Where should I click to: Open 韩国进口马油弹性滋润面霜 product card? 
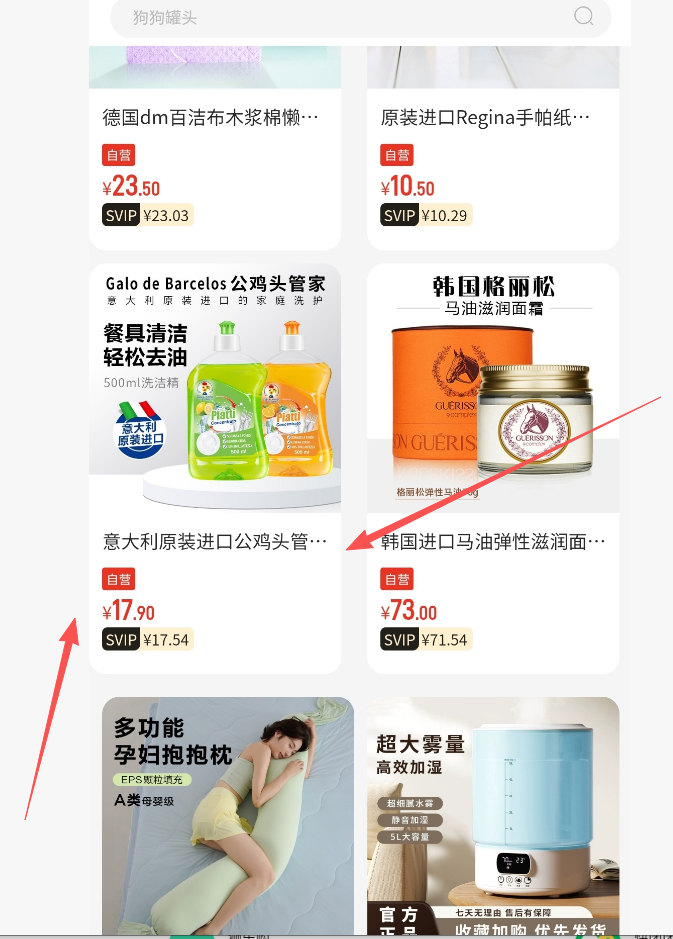click(x=492, y=542)
